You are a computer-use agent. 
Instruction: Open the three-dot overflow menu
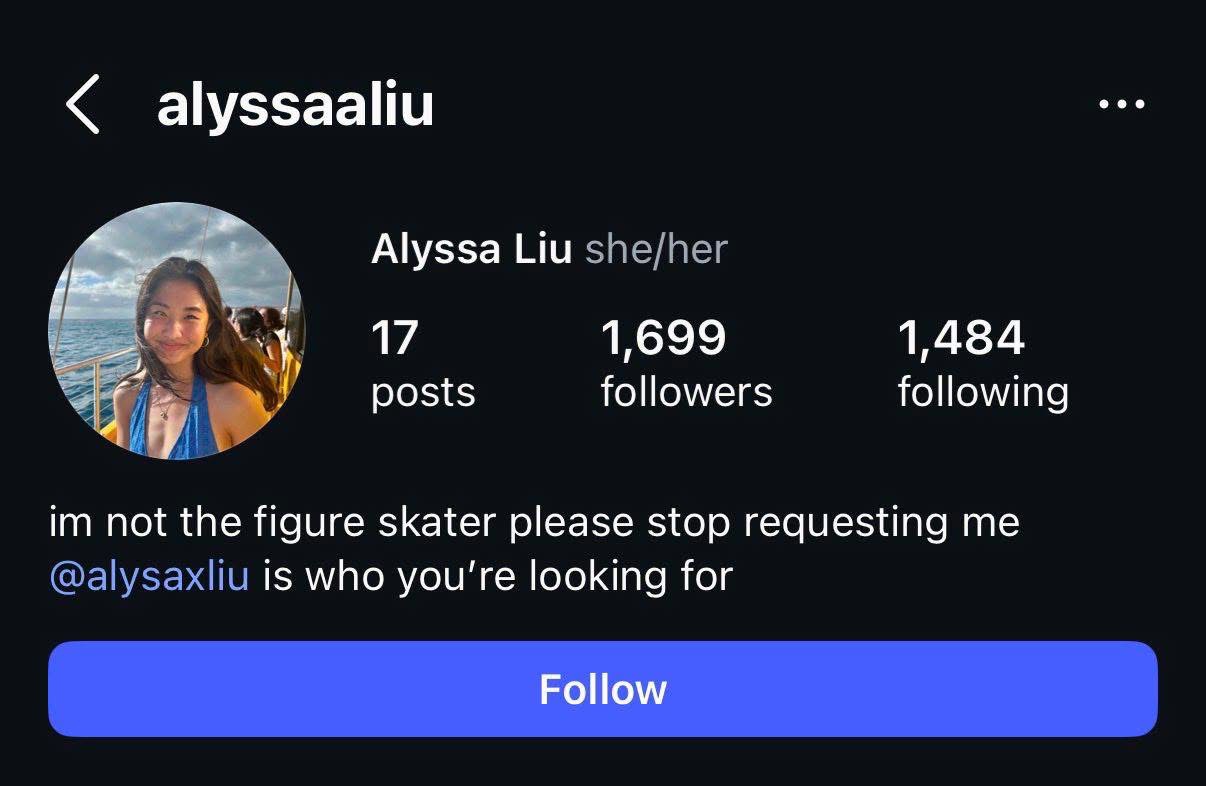coord(1121,104)
